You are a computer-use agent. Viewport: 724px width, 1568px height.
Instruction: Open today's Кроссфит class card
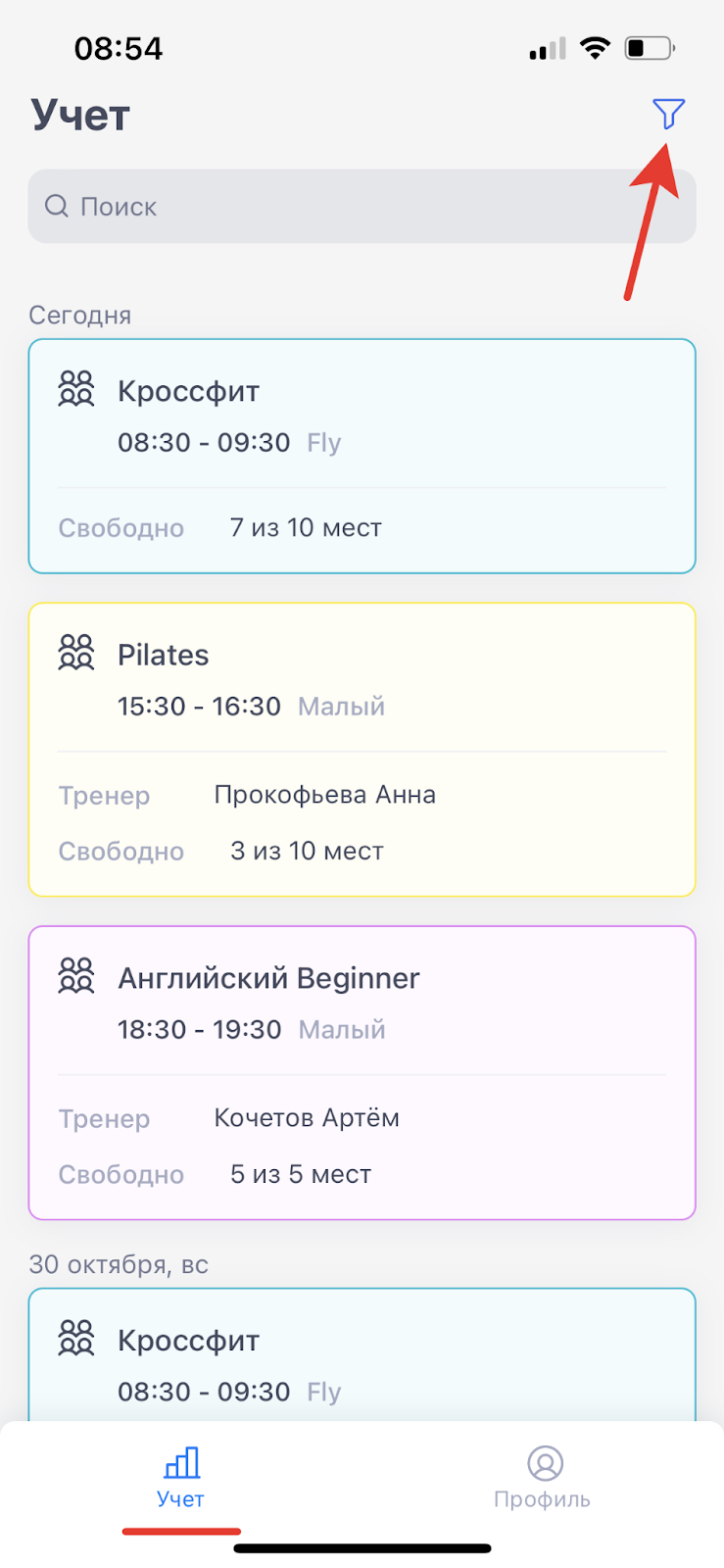tap(362, 456)
